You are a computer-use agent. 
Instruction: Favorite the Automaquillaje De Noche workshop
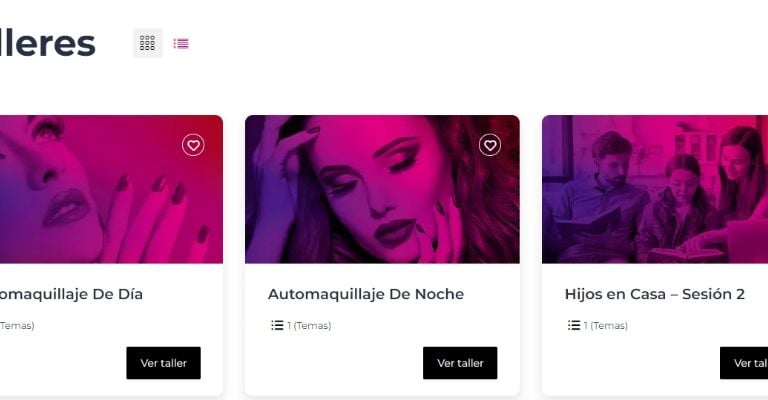point(489,145)
